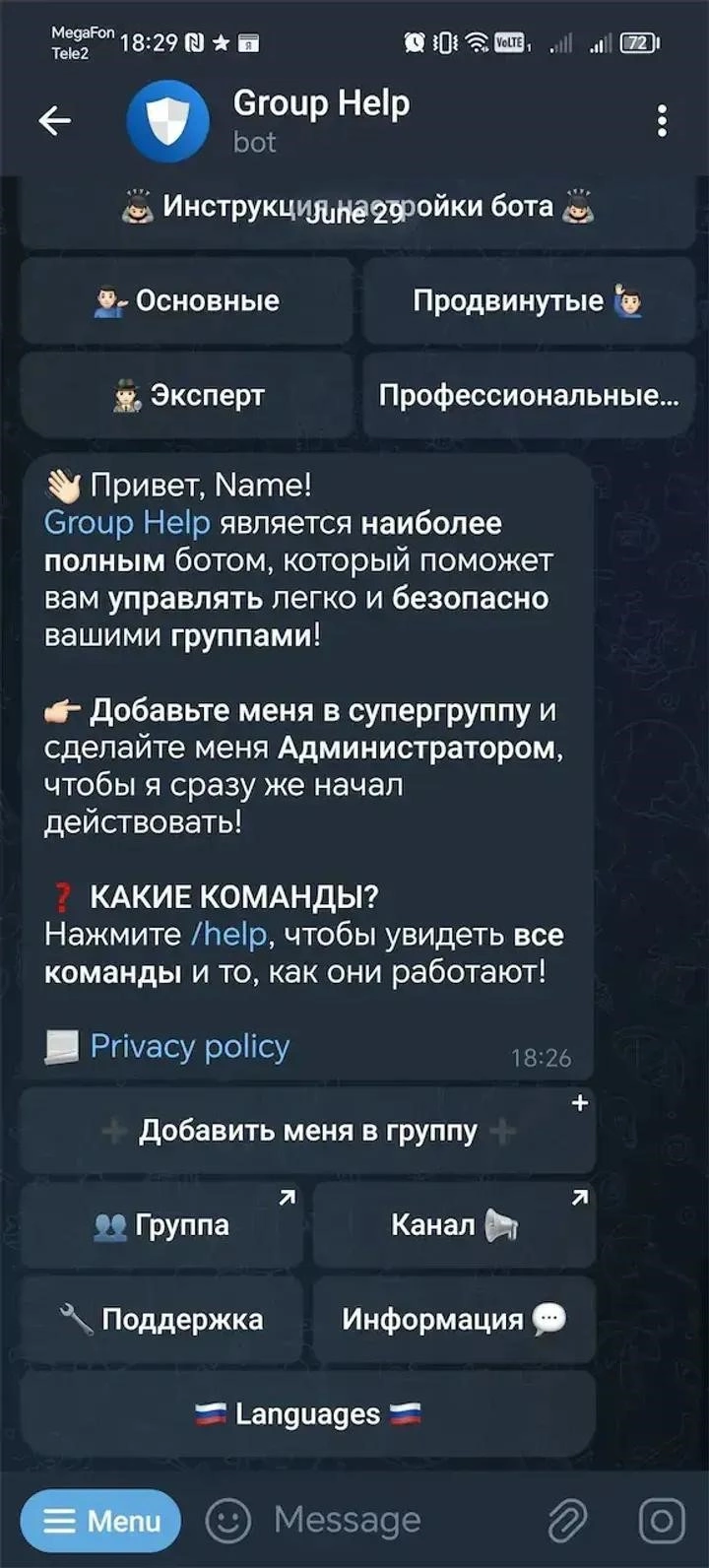
Task: Focus the Message input field
Action: pyautogui.click(x=394, y=1521)
